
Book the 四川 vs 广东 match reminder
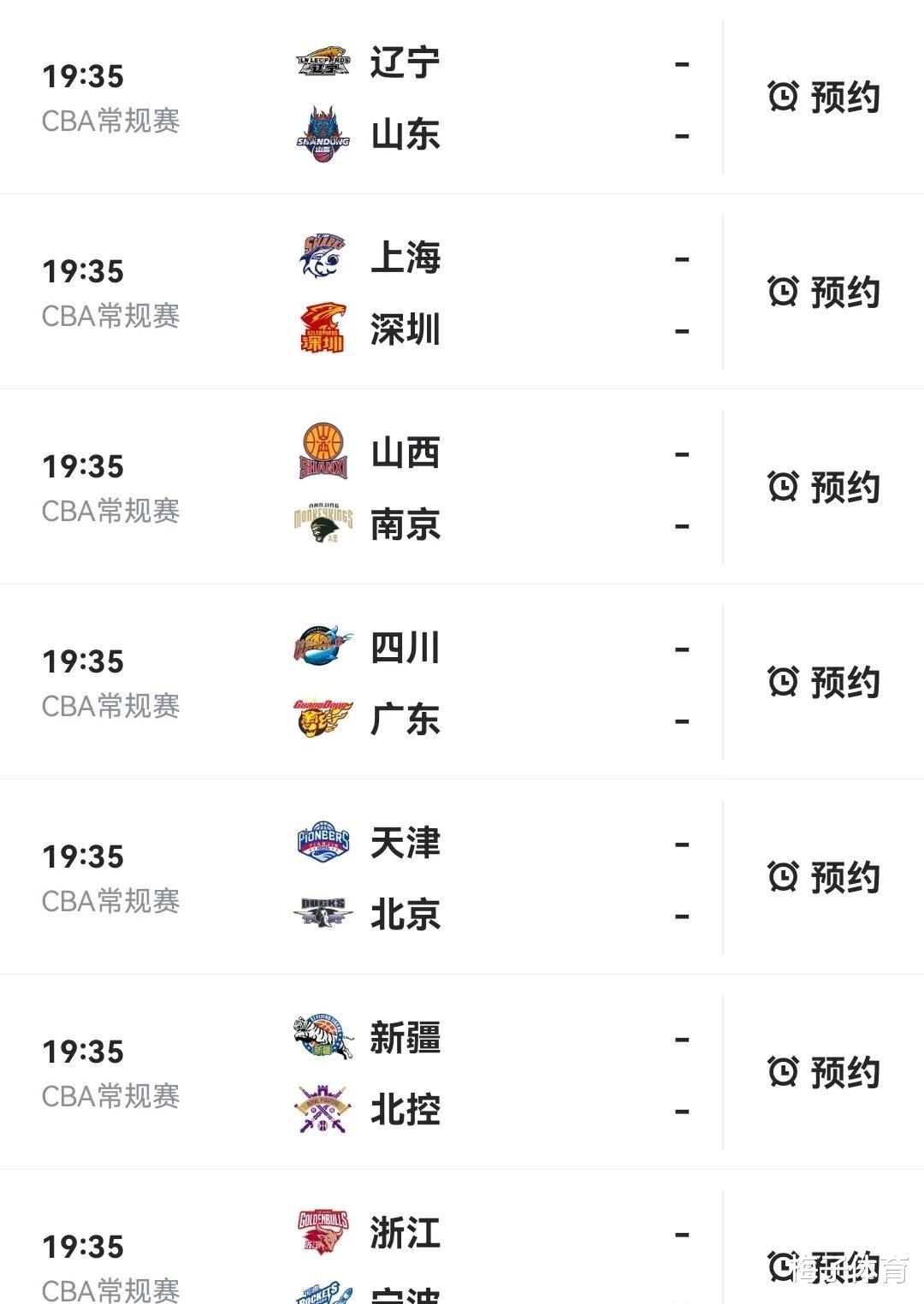(824, 682)
